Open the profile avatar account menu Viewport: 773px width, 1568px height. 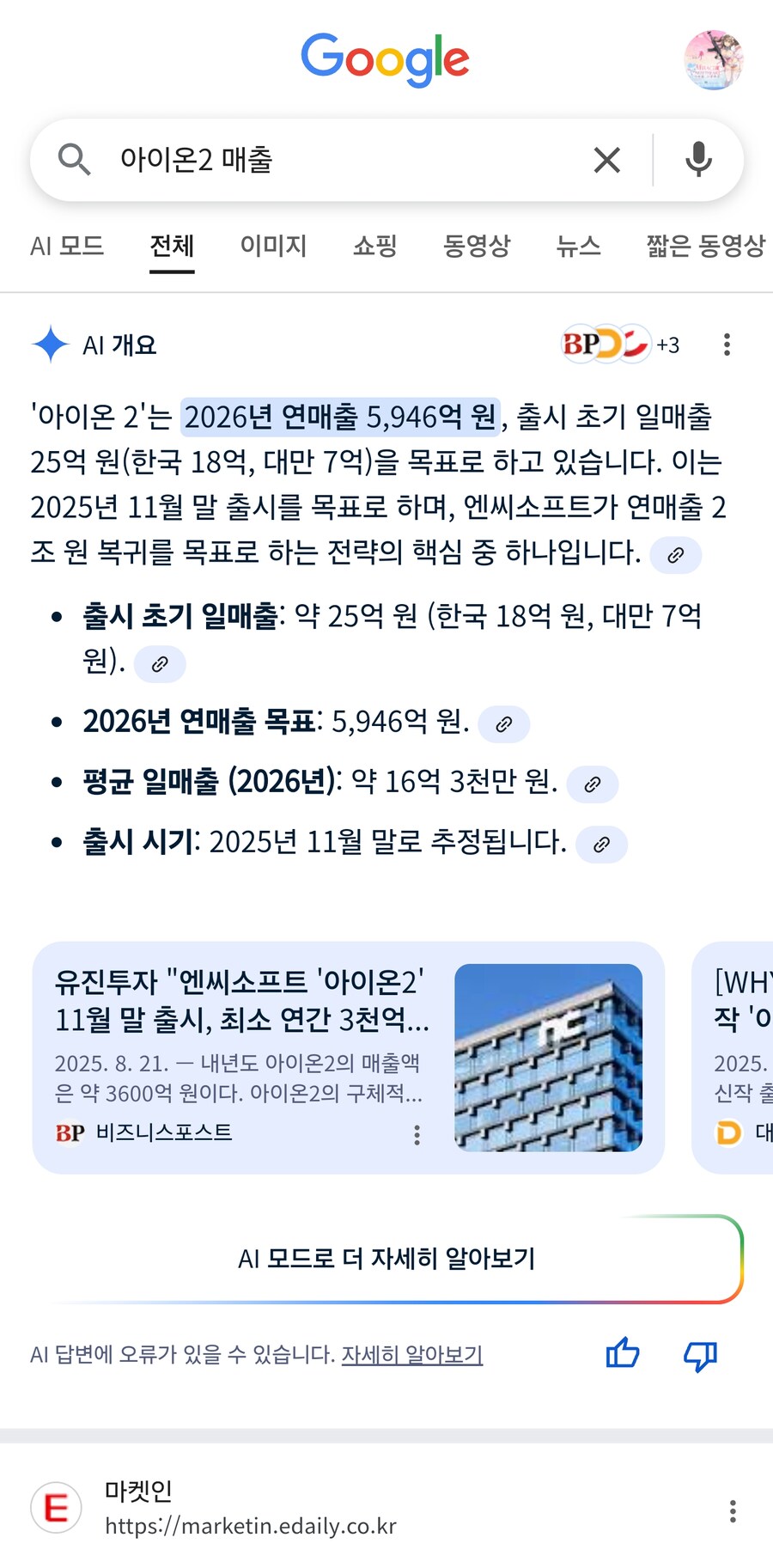tap(713, 60)
